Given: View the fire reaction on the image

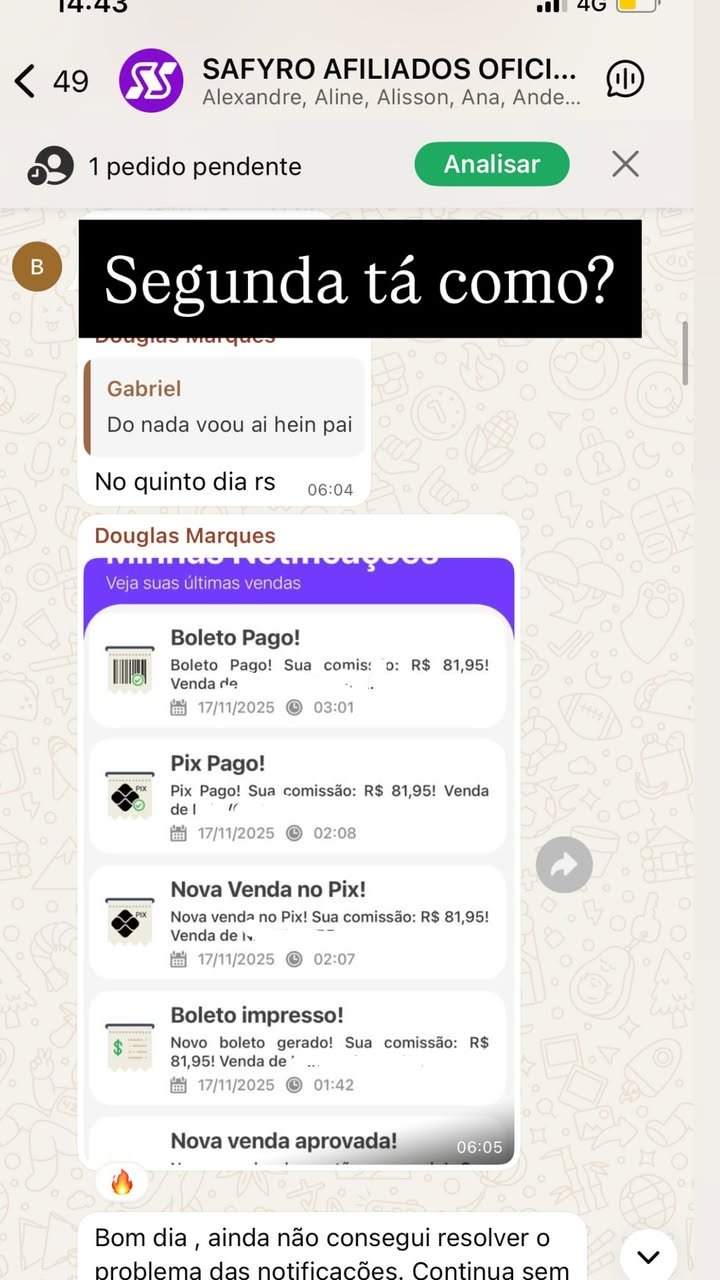Looking at the screenshot, I should click(x=122, y=1183).
